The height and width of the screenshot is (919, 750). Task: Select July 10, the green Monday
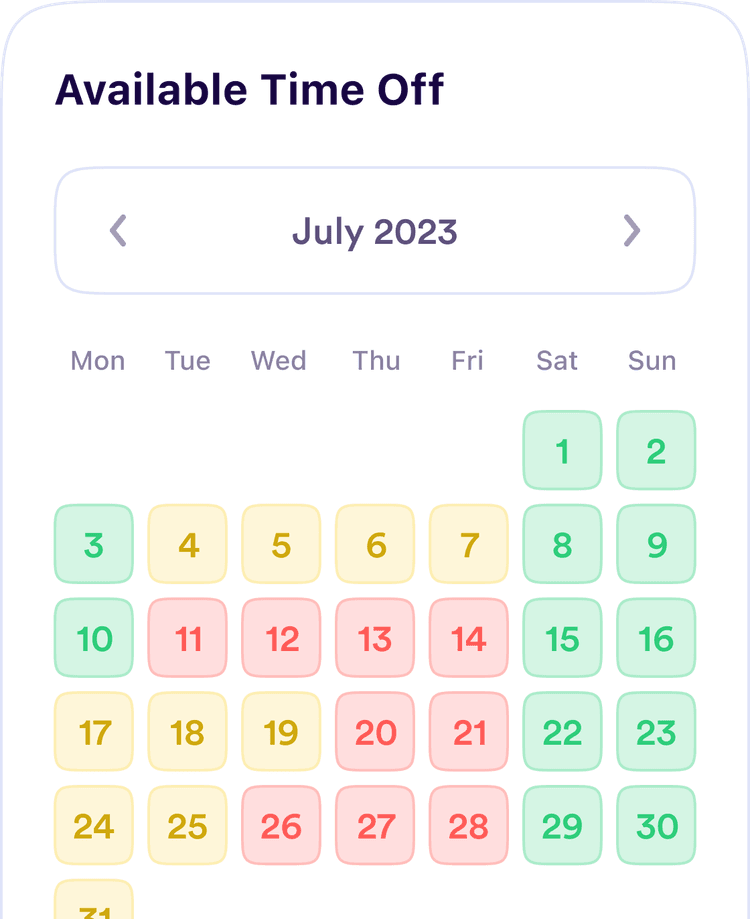pyautogui.click(x=93, y=638)
